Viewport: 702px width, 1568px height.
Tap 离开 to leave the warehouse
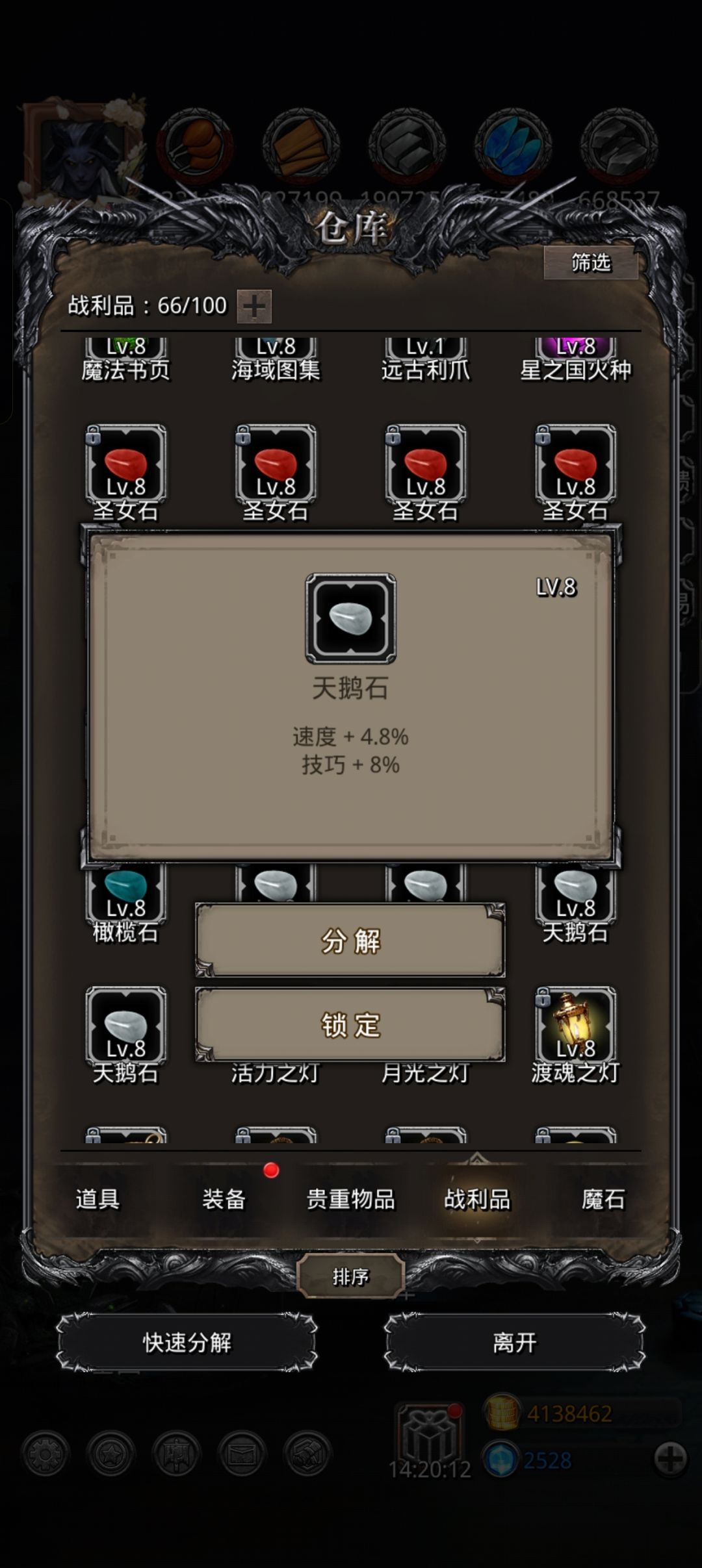click(515, 1342)
